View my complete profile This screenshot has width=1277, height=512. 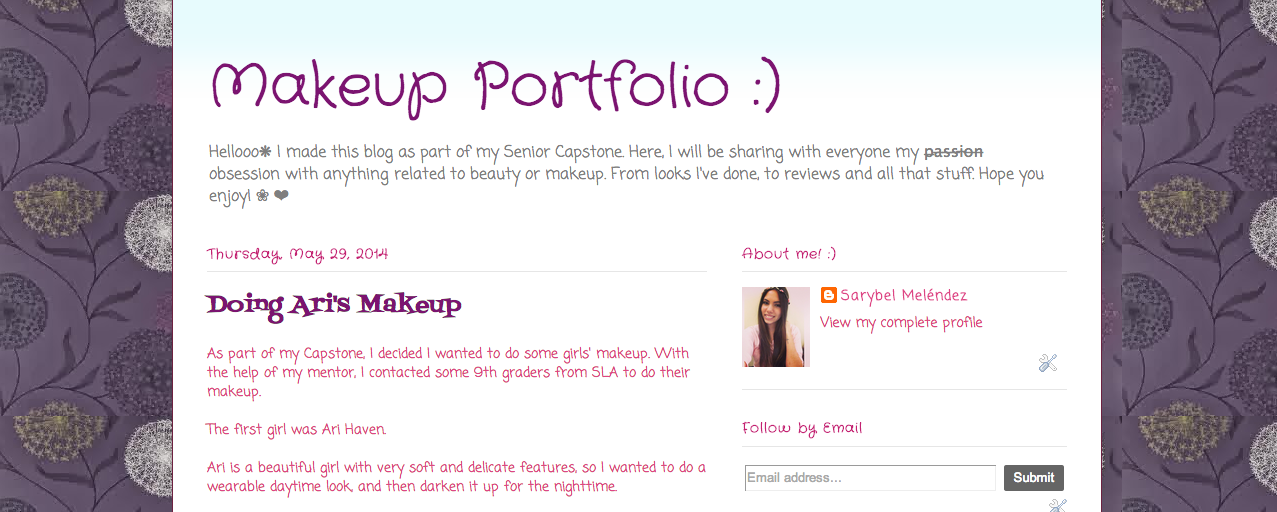900,322
